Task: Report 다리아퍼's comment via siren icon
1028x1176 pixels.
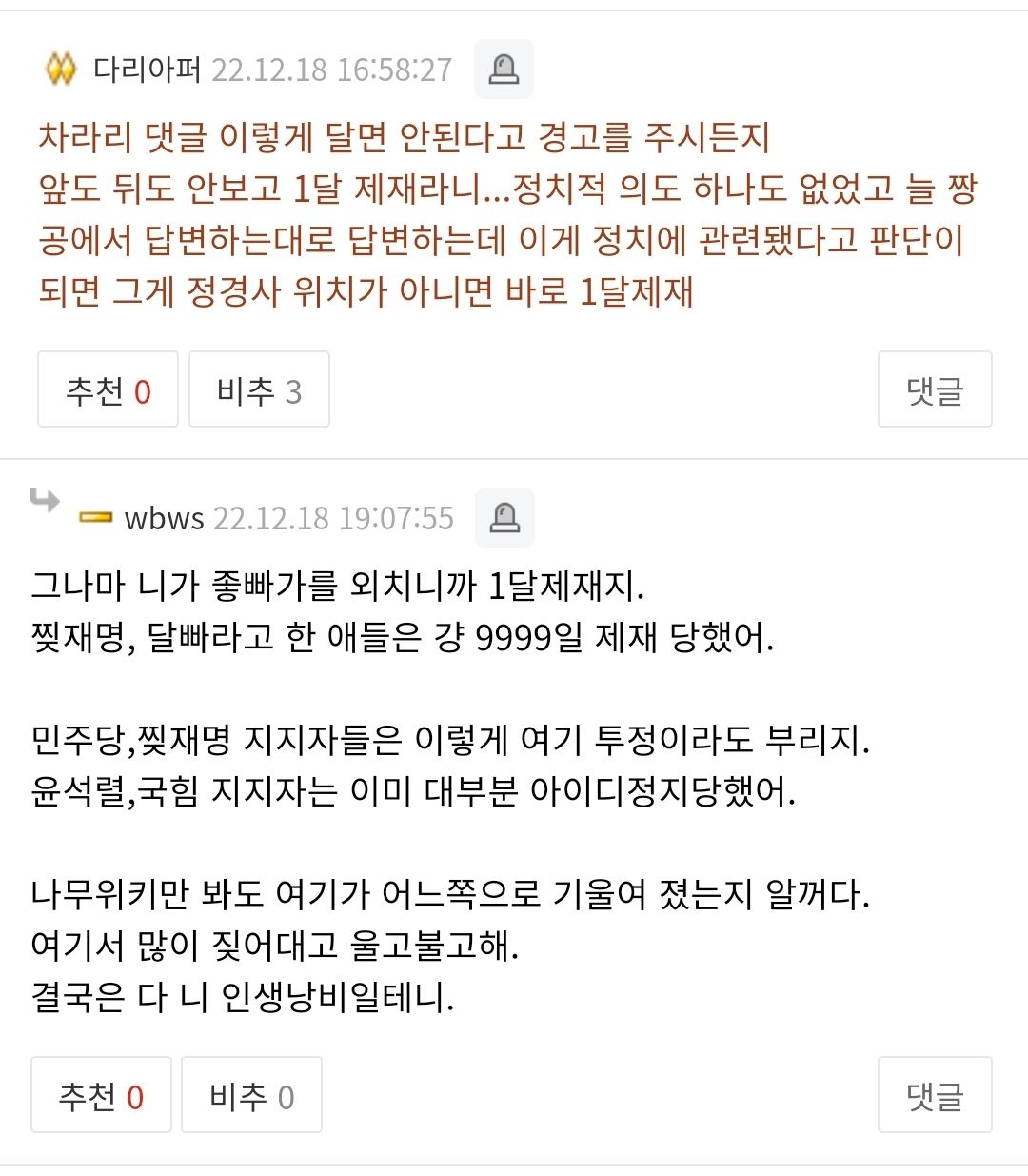Action: [x=504, y=69]
